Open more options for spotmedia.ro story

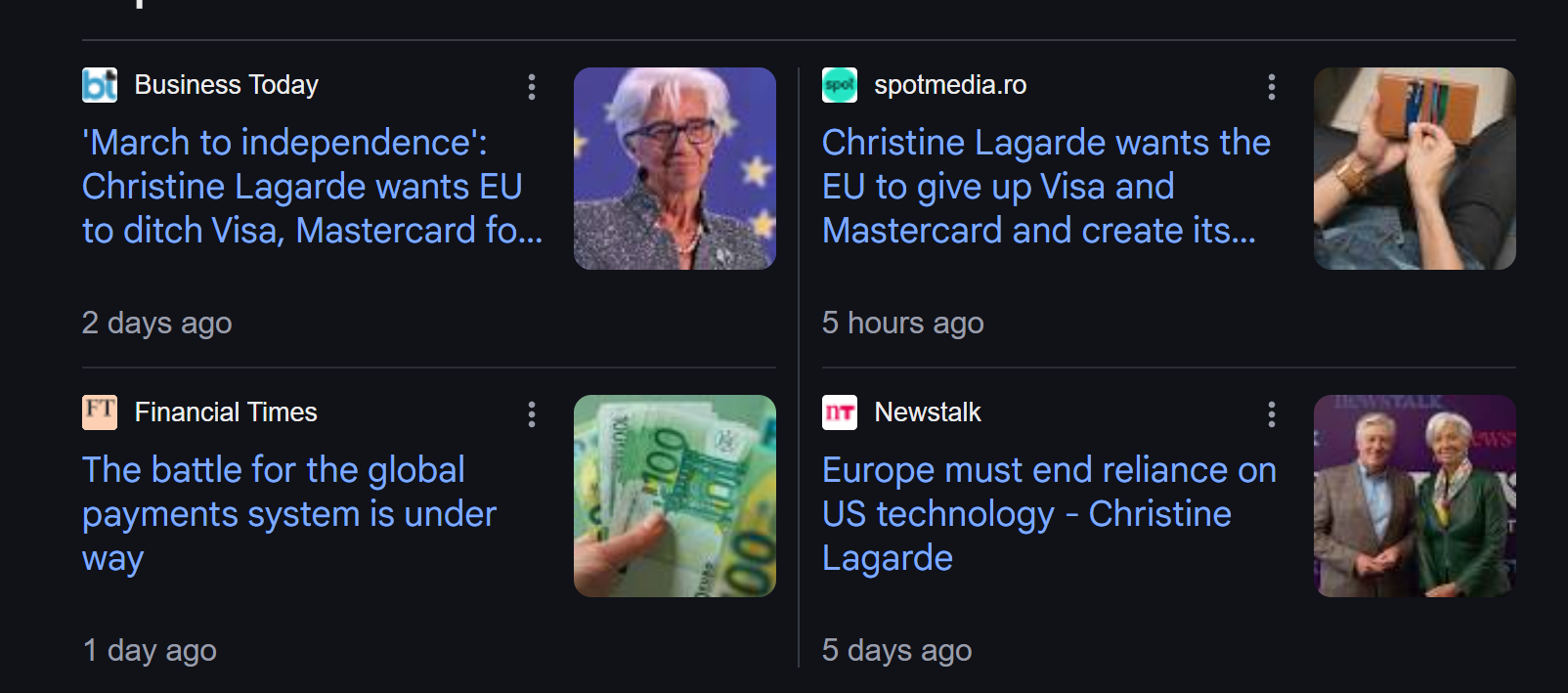(x=1271, y=87)
